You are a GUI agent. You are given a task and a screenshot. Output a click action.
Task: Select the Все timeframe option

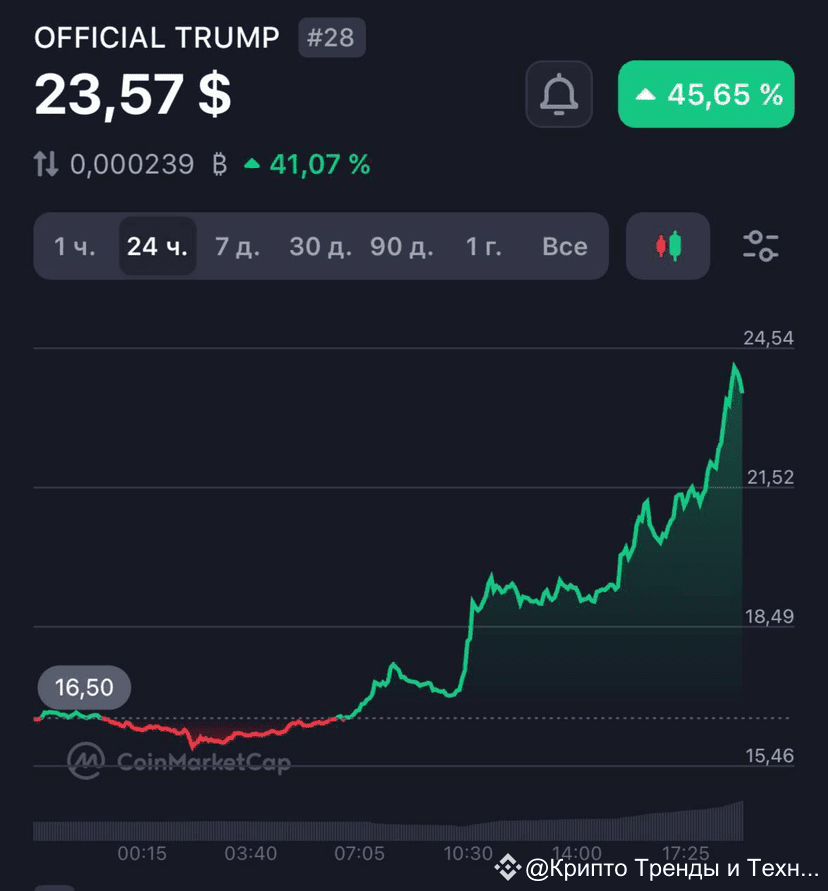(x=565, y=246)
